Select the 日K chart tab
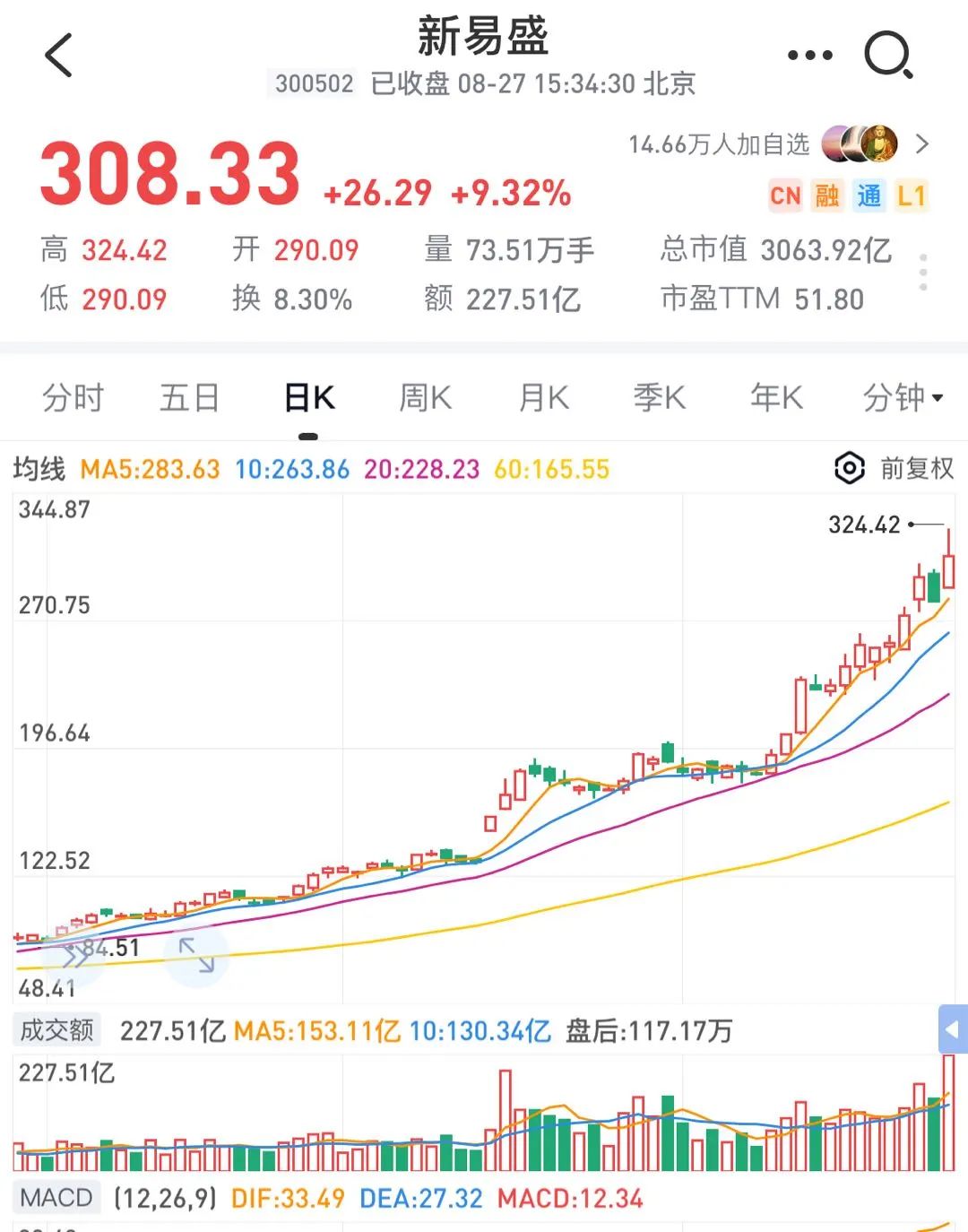Image resolution: width=968 pixels, height=1232 pixels. 309,397
